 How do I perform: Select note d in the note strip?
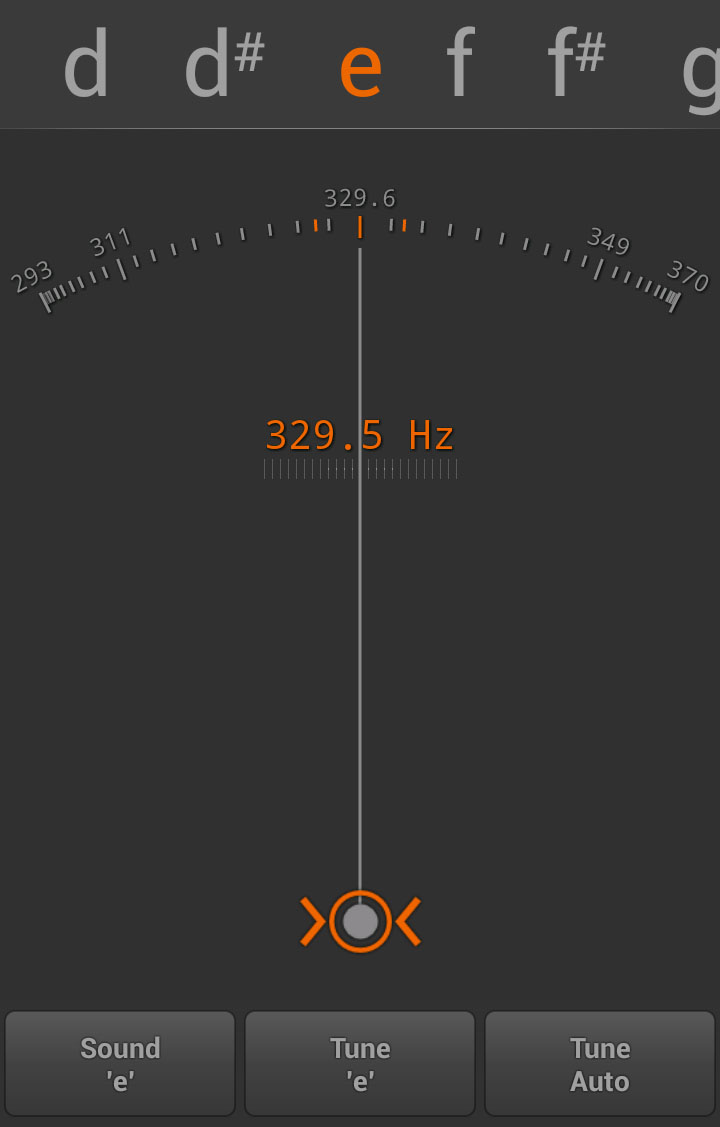(x=86, y=66)
